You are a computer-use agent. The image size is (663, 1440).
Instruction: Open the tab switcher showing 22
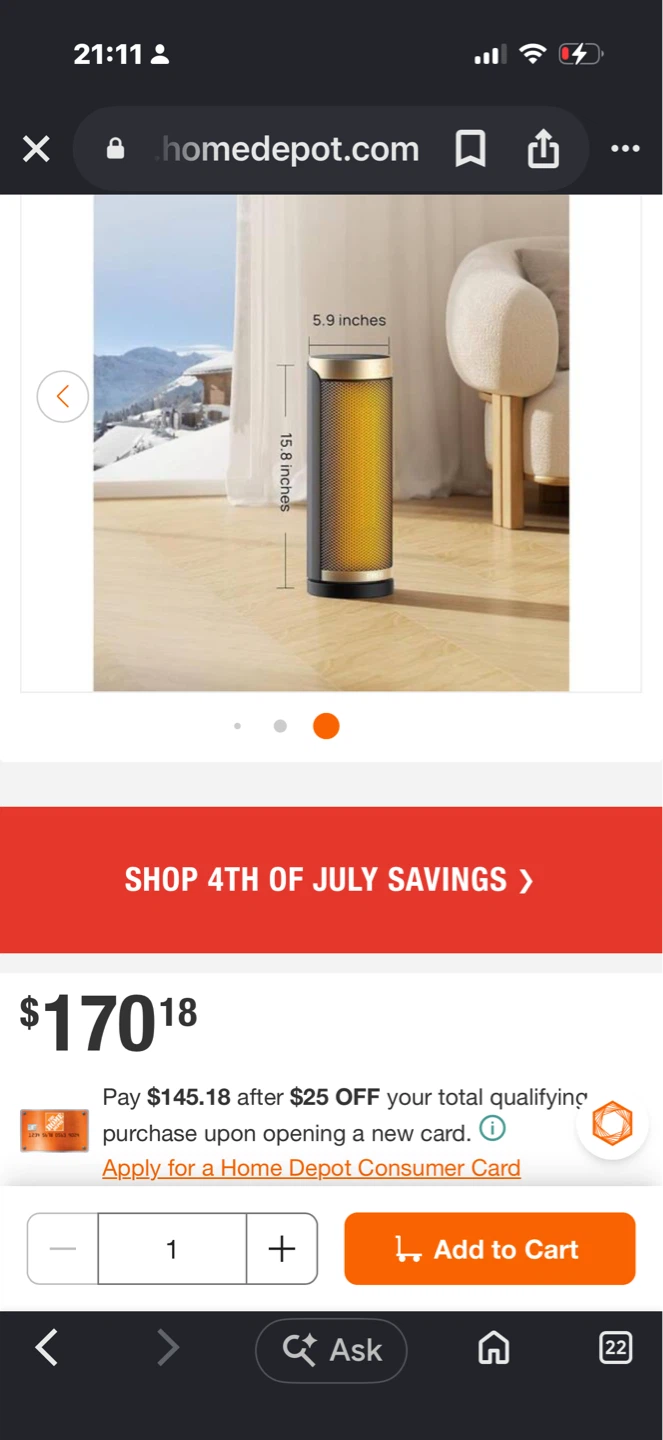pos(615,1348)
